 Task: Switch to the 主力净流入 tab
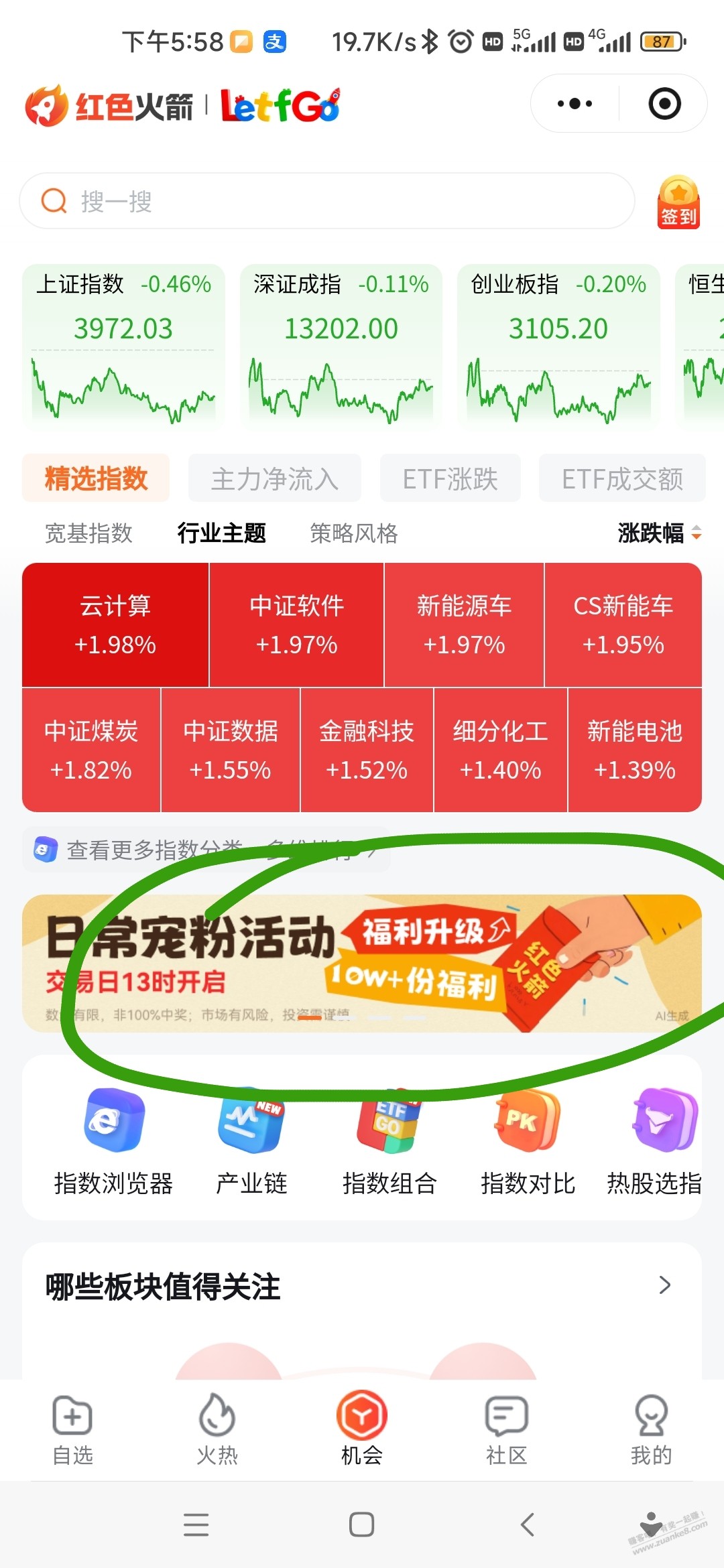275,478
